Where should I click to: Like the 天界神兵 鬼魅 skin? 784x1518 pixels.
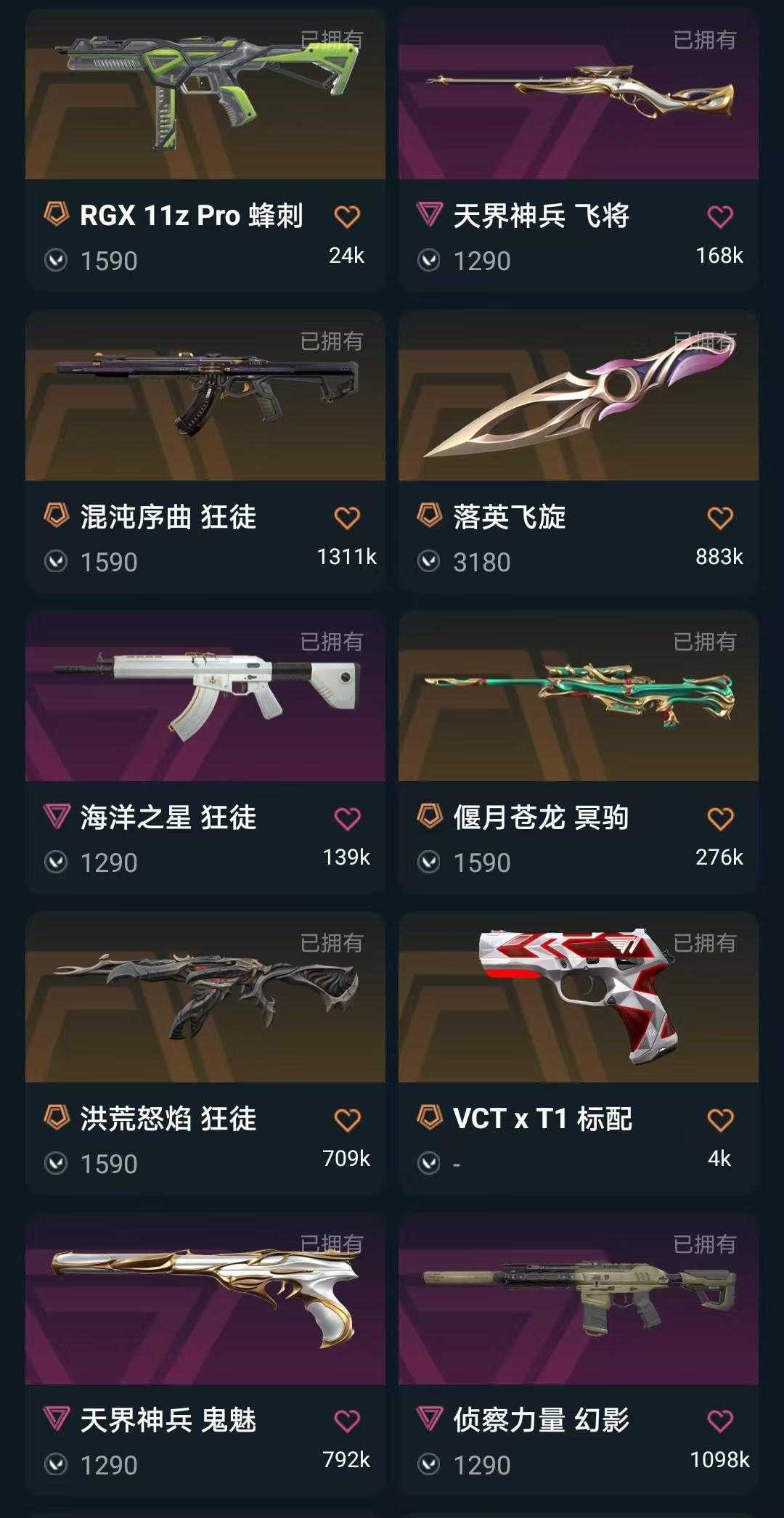point(347,1421)
